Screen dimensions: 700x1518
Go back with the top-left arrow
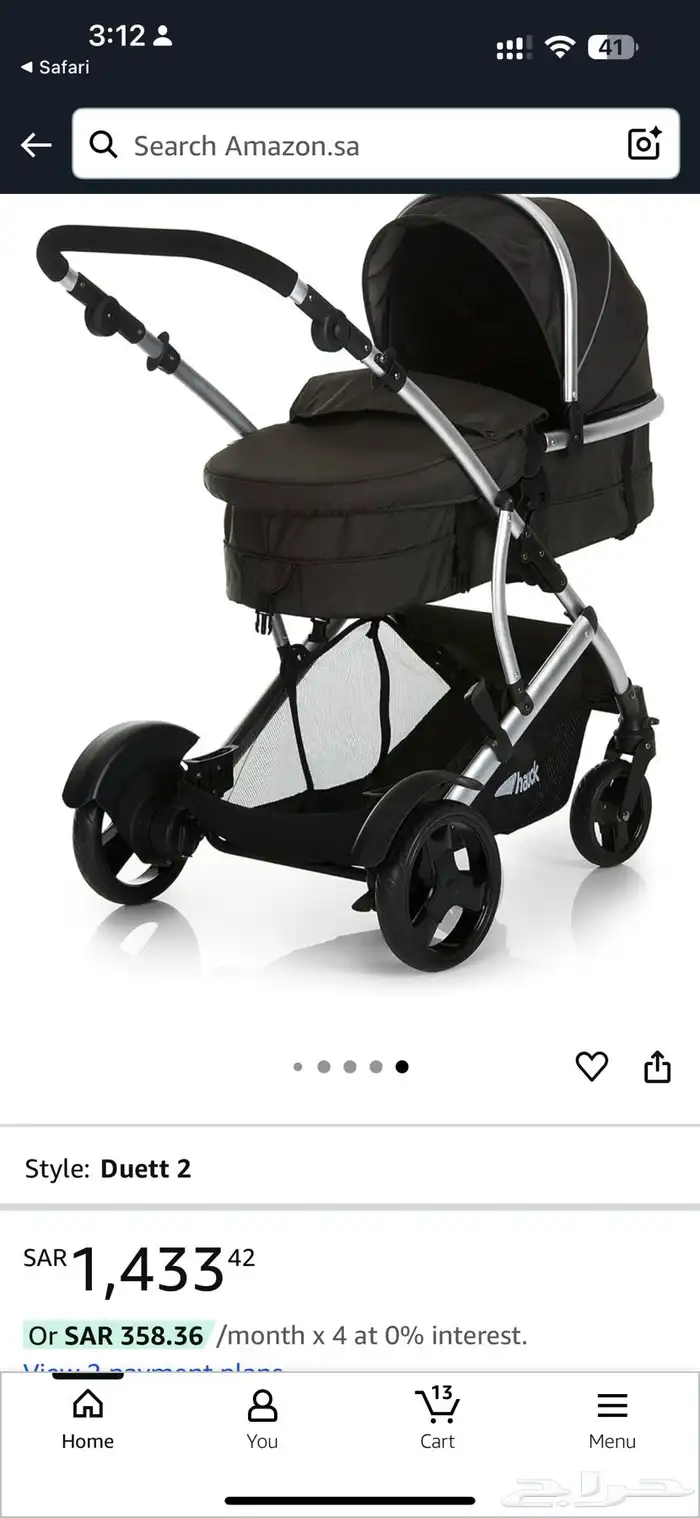36,145
